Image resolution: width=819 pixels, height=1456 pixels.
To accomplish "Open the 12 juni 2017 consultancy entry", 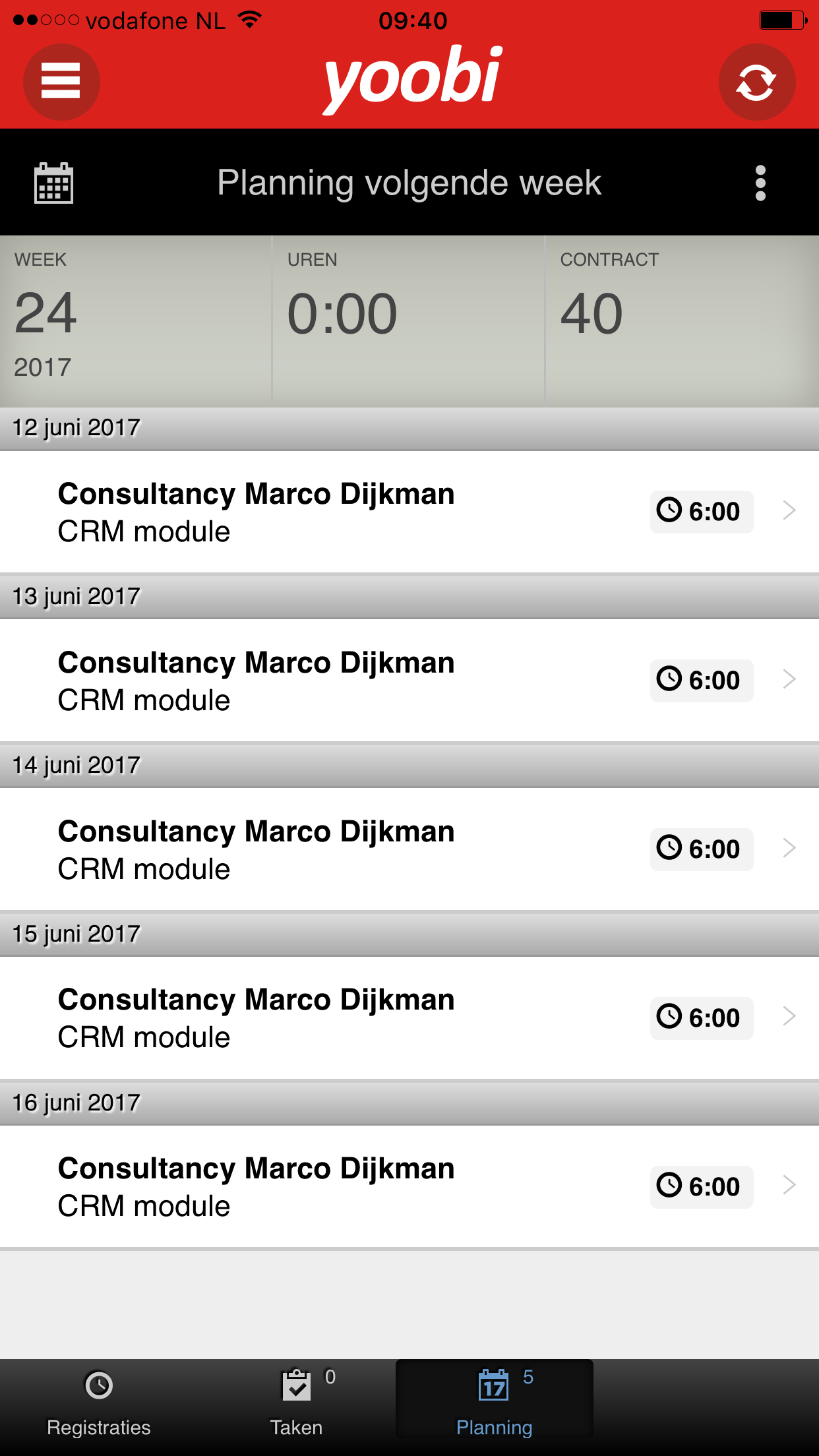I will [409, 512].
